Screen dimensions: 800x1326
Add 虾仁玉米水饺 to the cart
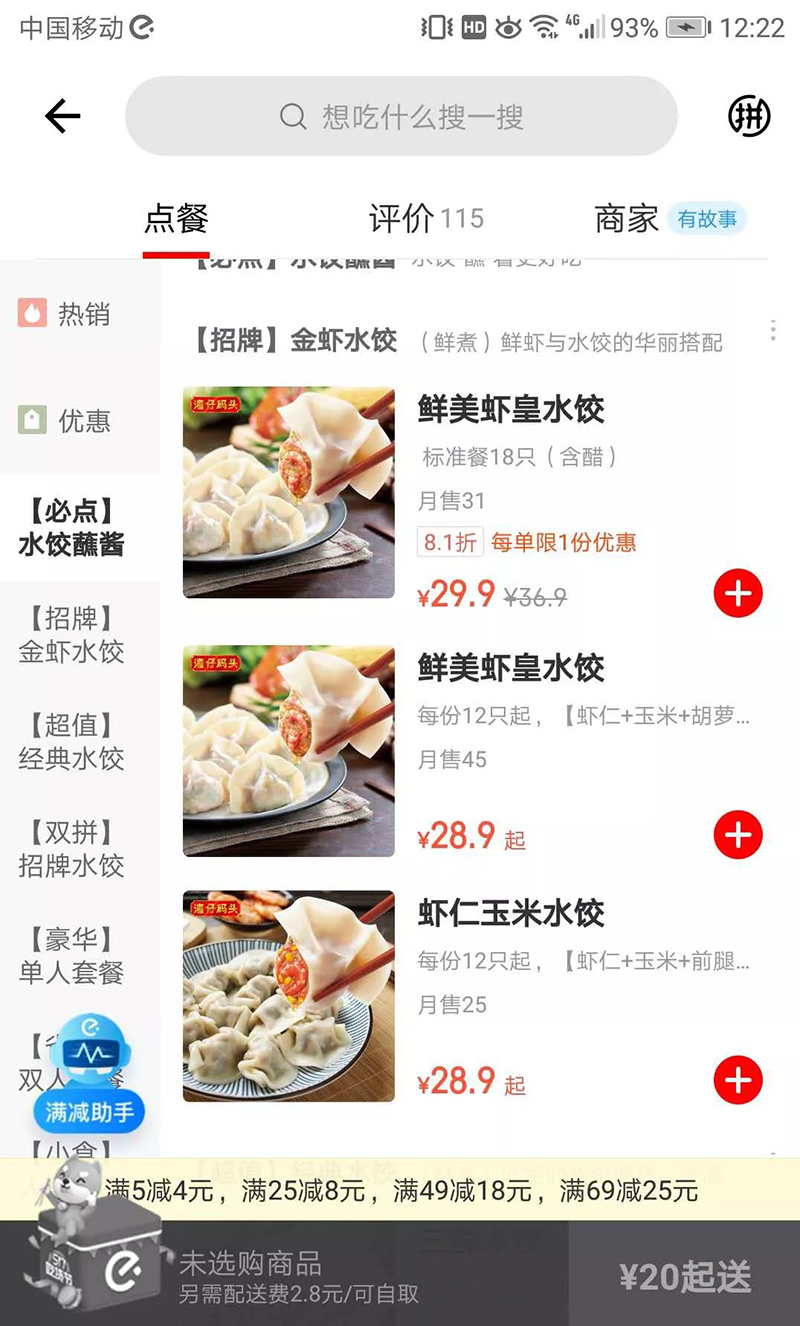coord(738,1080)
